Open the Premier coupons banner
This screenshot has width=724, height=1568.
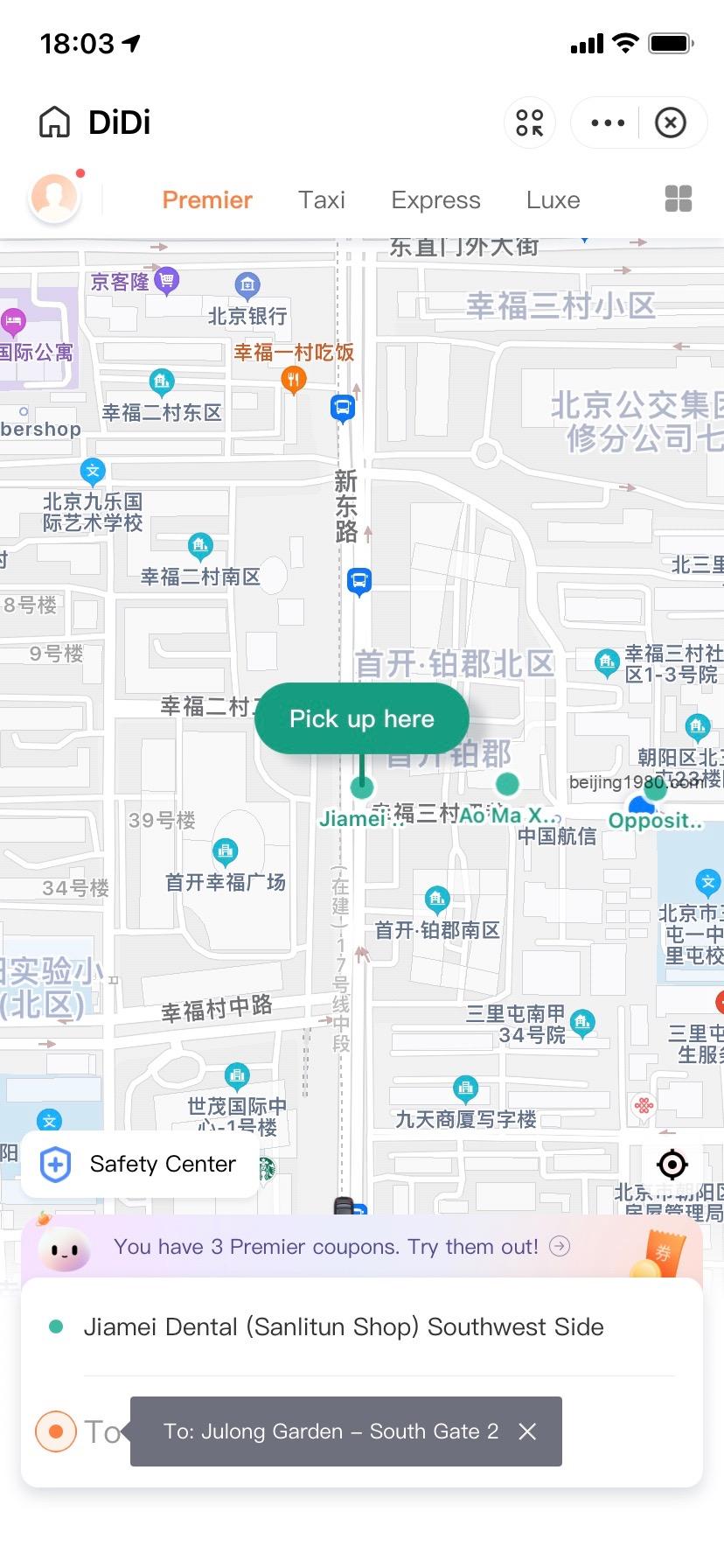click(x=341, y=1247)
